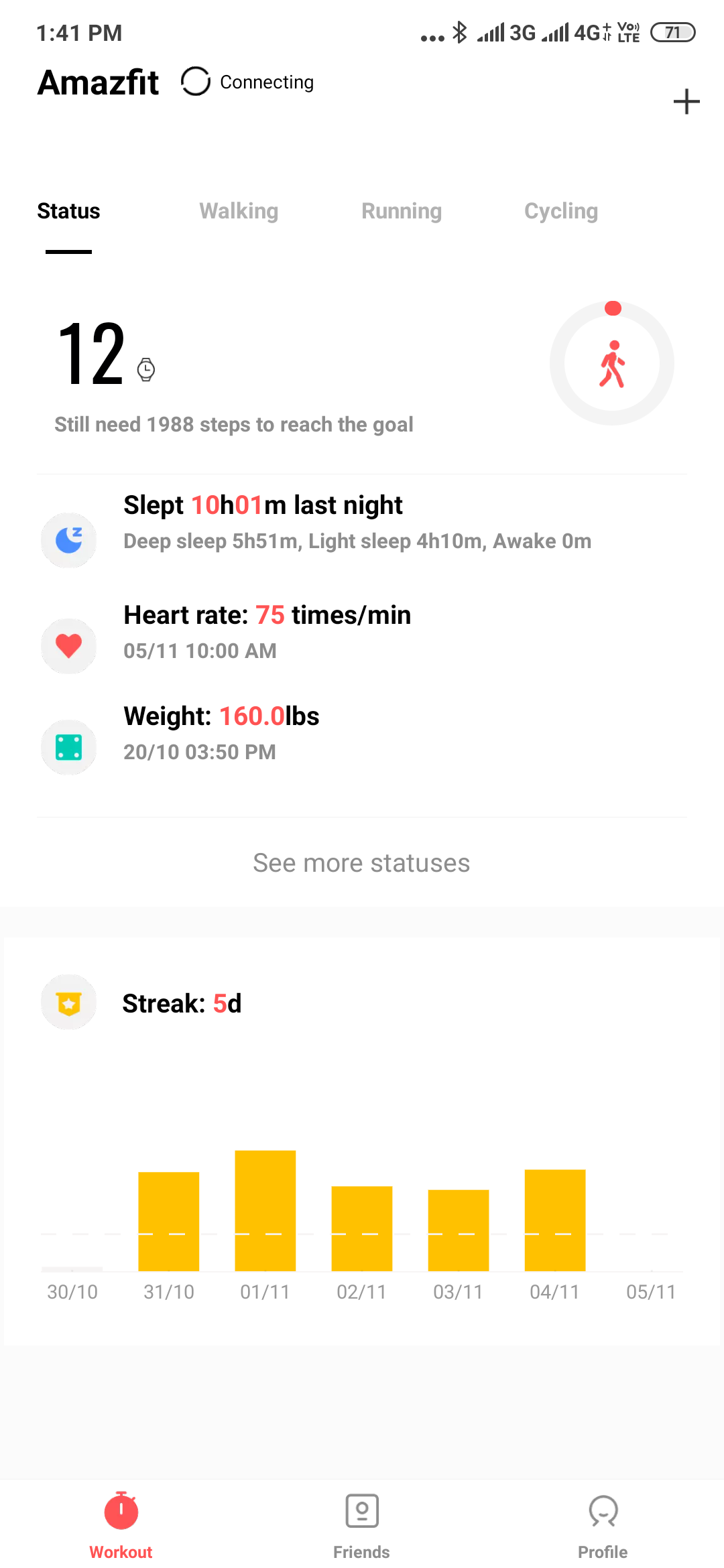View heart rate details

(362, 632)
